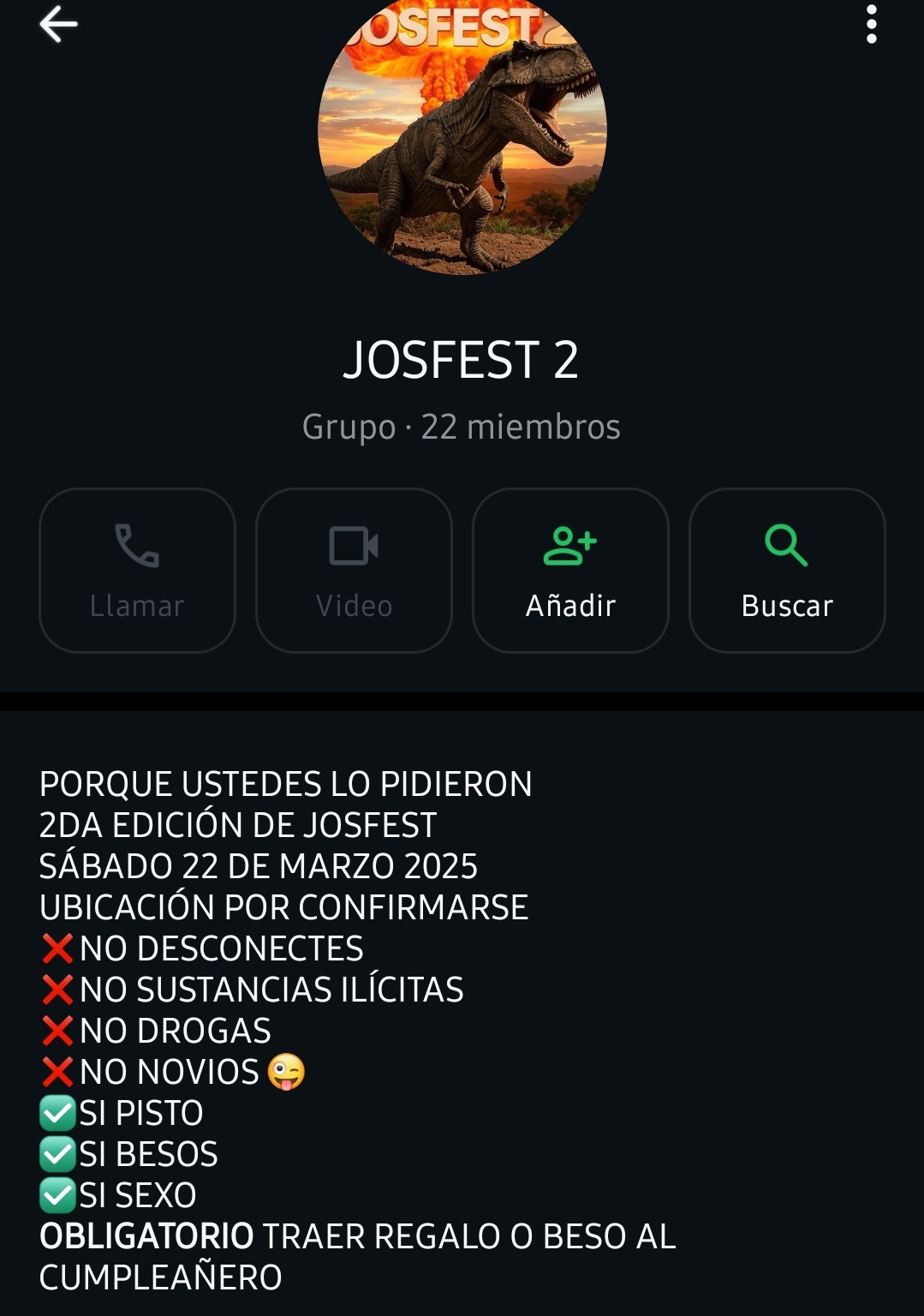This screenshot has width=924, height=1316.
Task: Add members with the Añadir button
Action: (570, 570)
